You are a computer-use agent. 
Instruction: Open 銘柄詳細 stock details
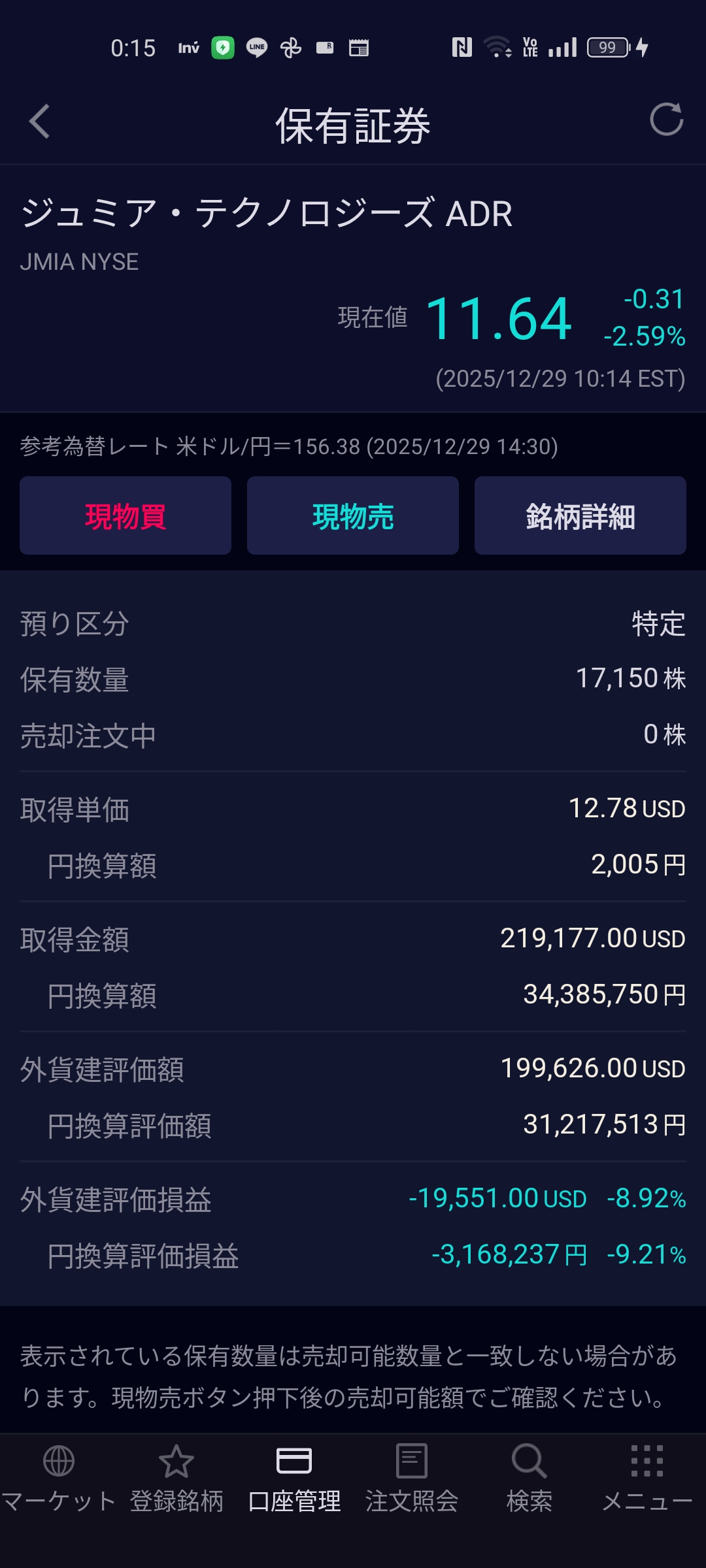580,515
